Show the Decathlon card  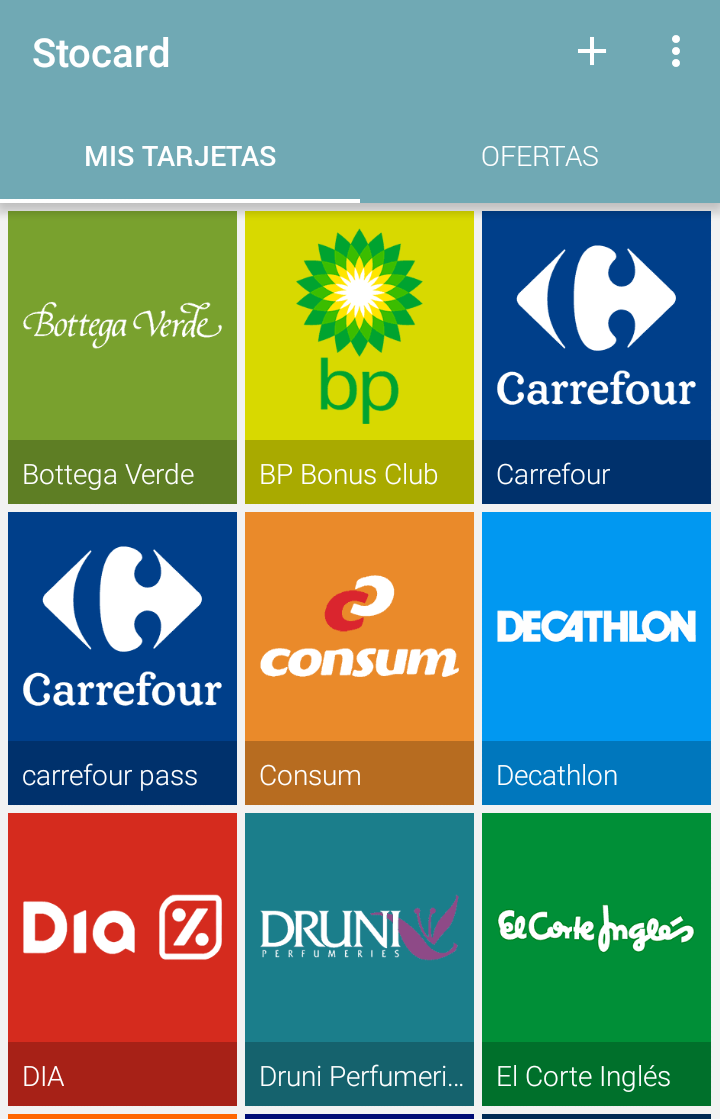pos(596,657)
